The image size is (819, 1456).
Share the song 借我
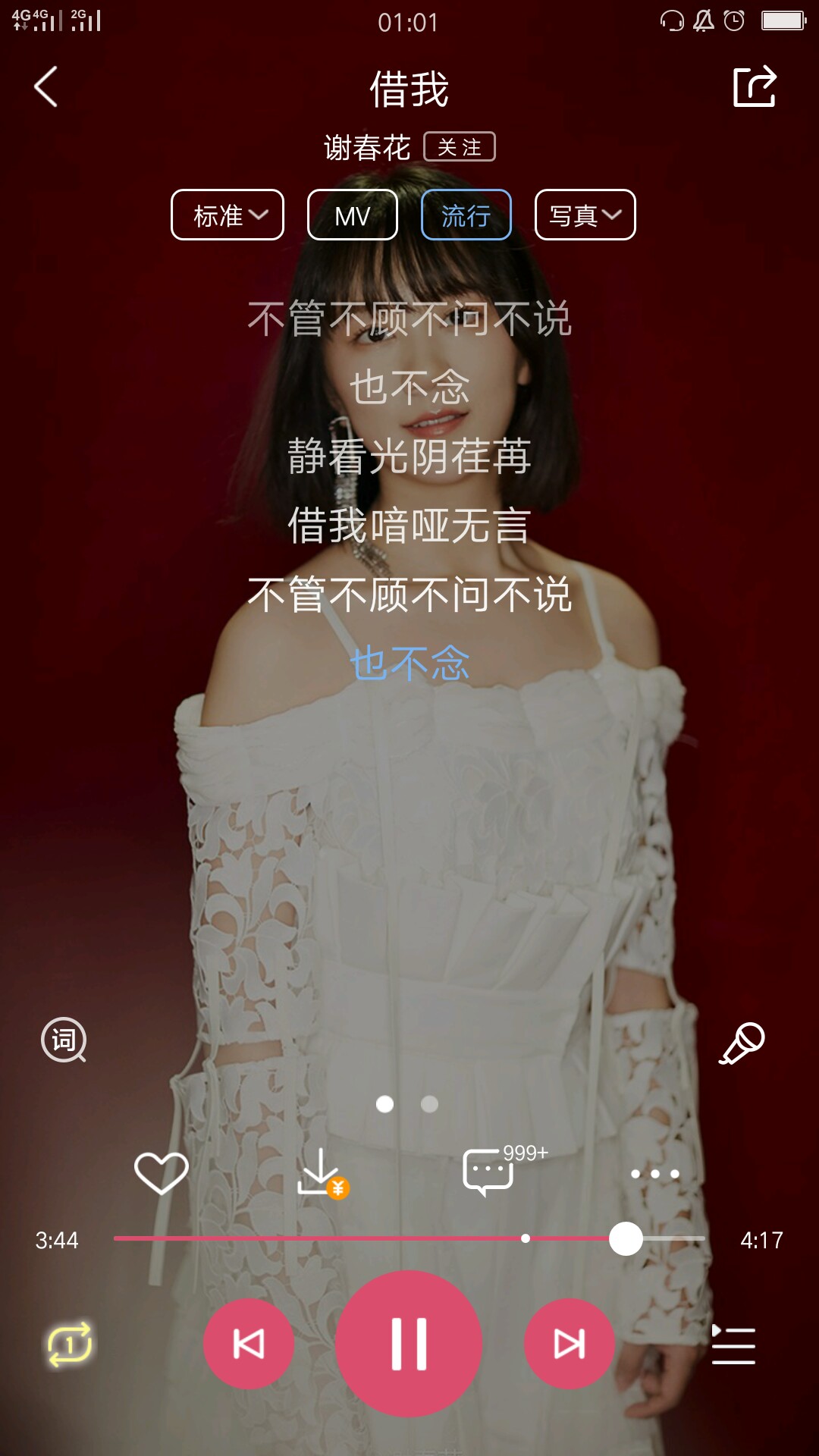pyautogui.click(x=755, y=86)
